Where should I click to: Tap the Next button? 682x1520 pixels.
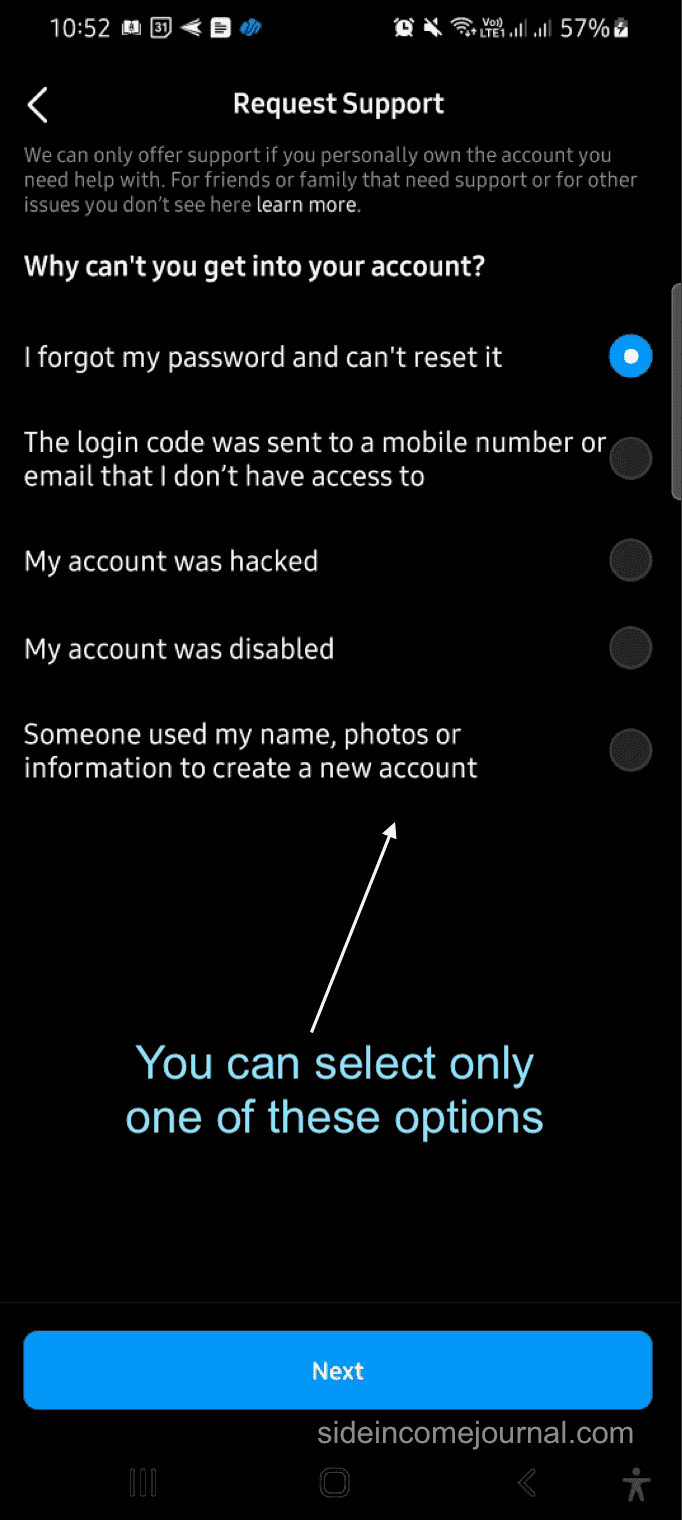point(338,1370)
